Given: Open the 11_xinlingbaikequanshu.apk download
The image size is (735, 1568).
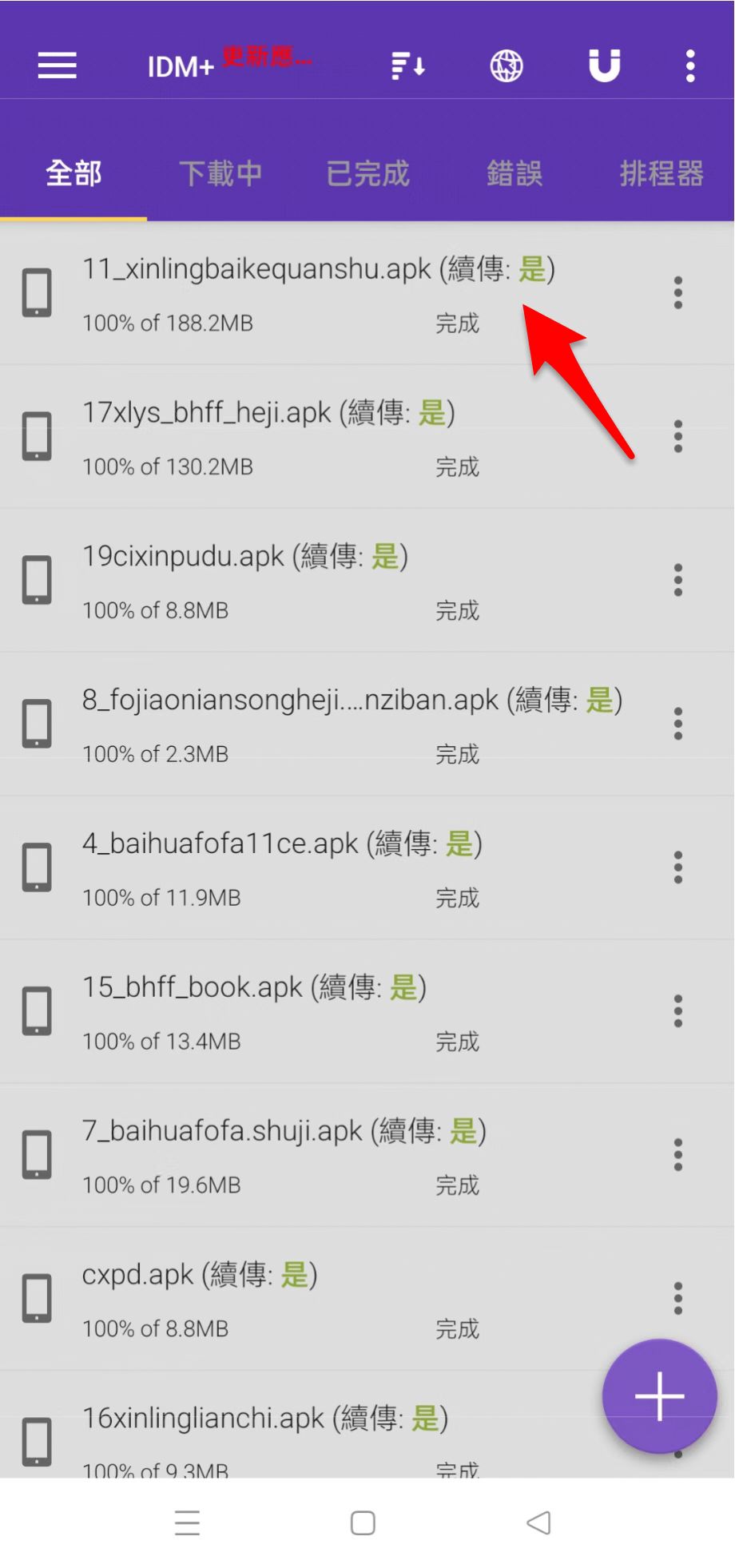Looking at the screenshot, I should (320, 293).
